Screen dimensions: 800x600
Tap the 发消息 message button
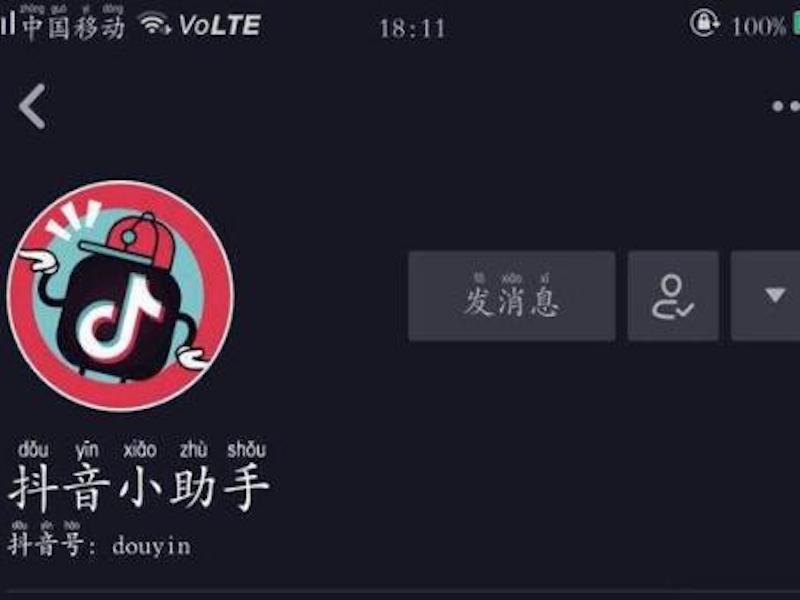[x=511, y=296]
